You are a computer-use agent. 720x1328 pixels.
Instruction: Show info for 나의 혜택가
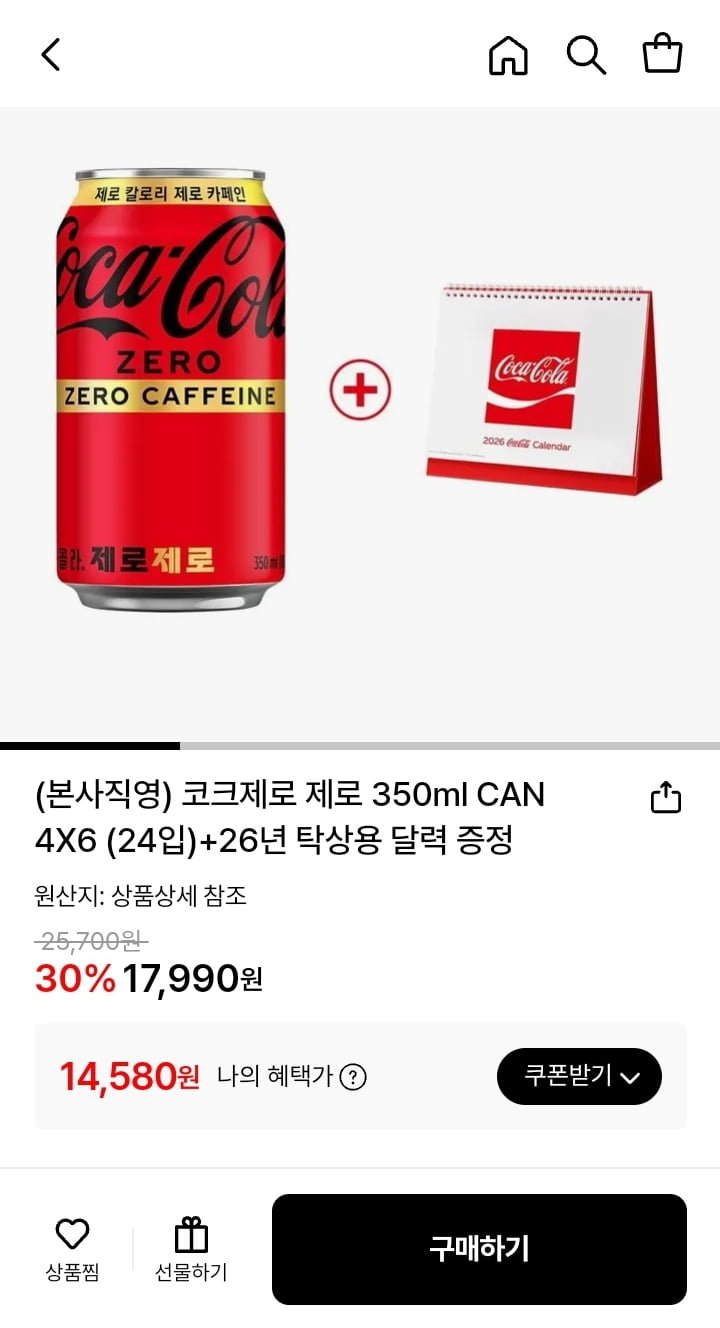353,1077
